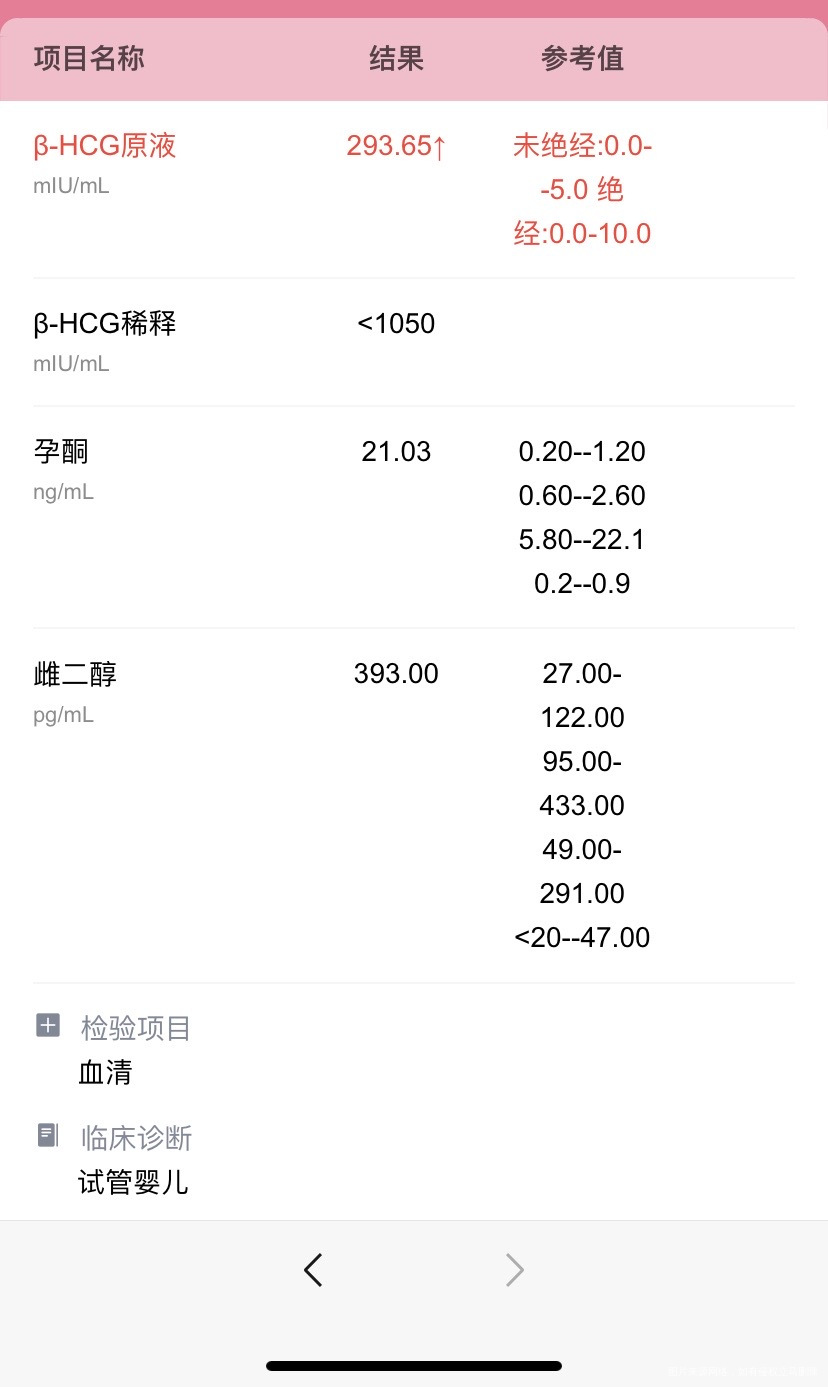The image size is (828, 1387).
Task: Tap the right chevron navigation arrow
Action: [514, 1269]
